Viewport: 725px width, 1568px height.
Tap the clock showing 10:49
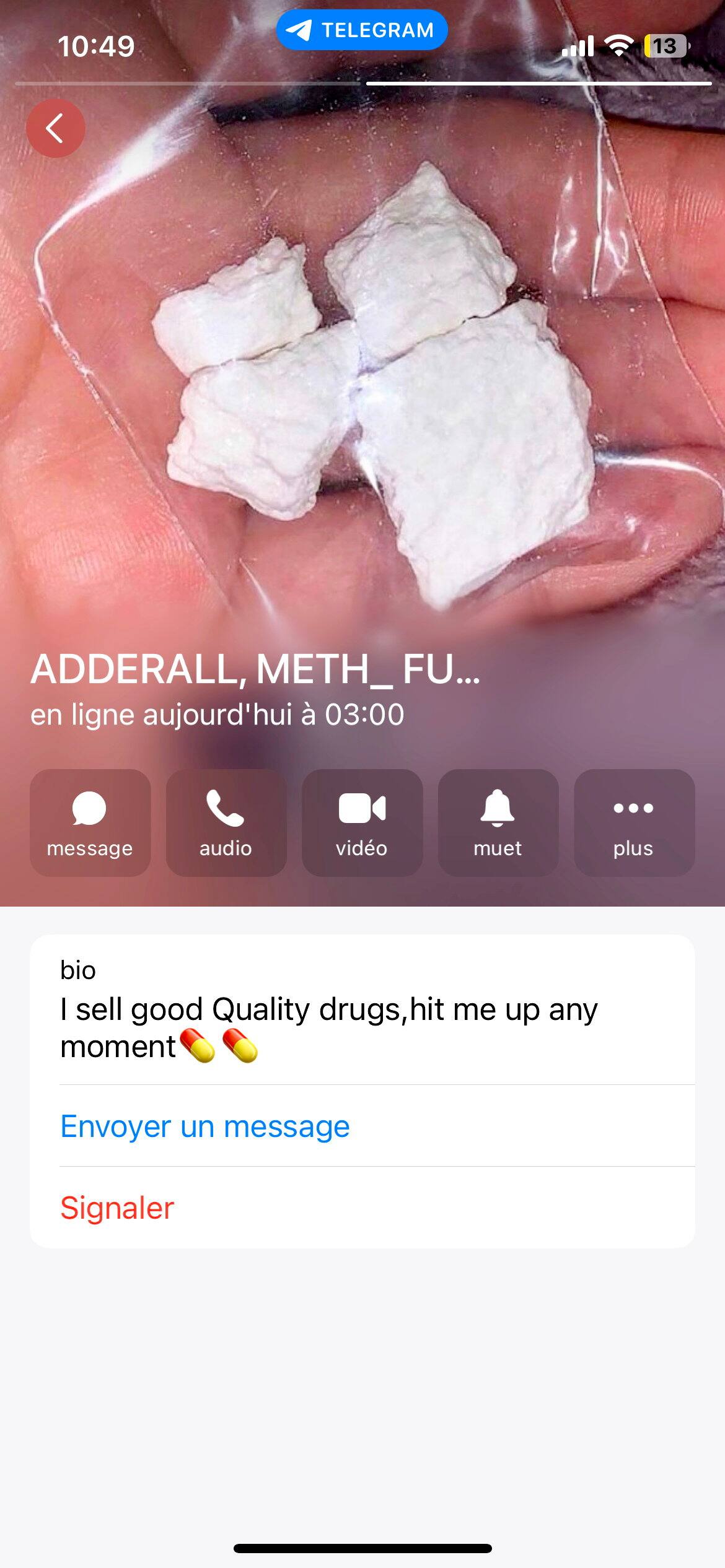tap(96, 46)
